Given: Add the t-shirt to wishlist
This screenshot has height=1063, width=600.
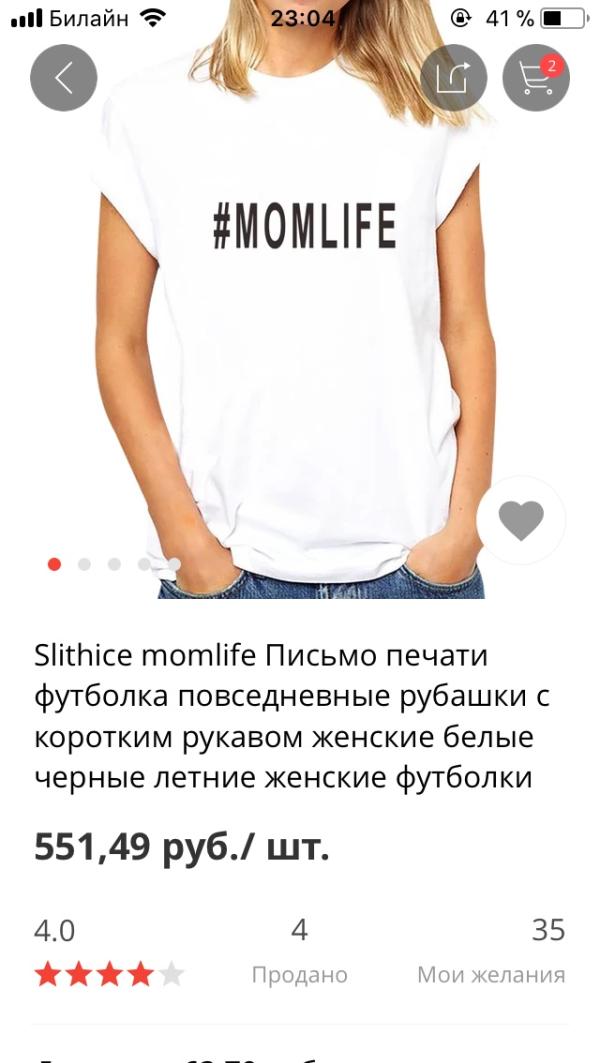Looking at the screenshot, I should (521, 520).
